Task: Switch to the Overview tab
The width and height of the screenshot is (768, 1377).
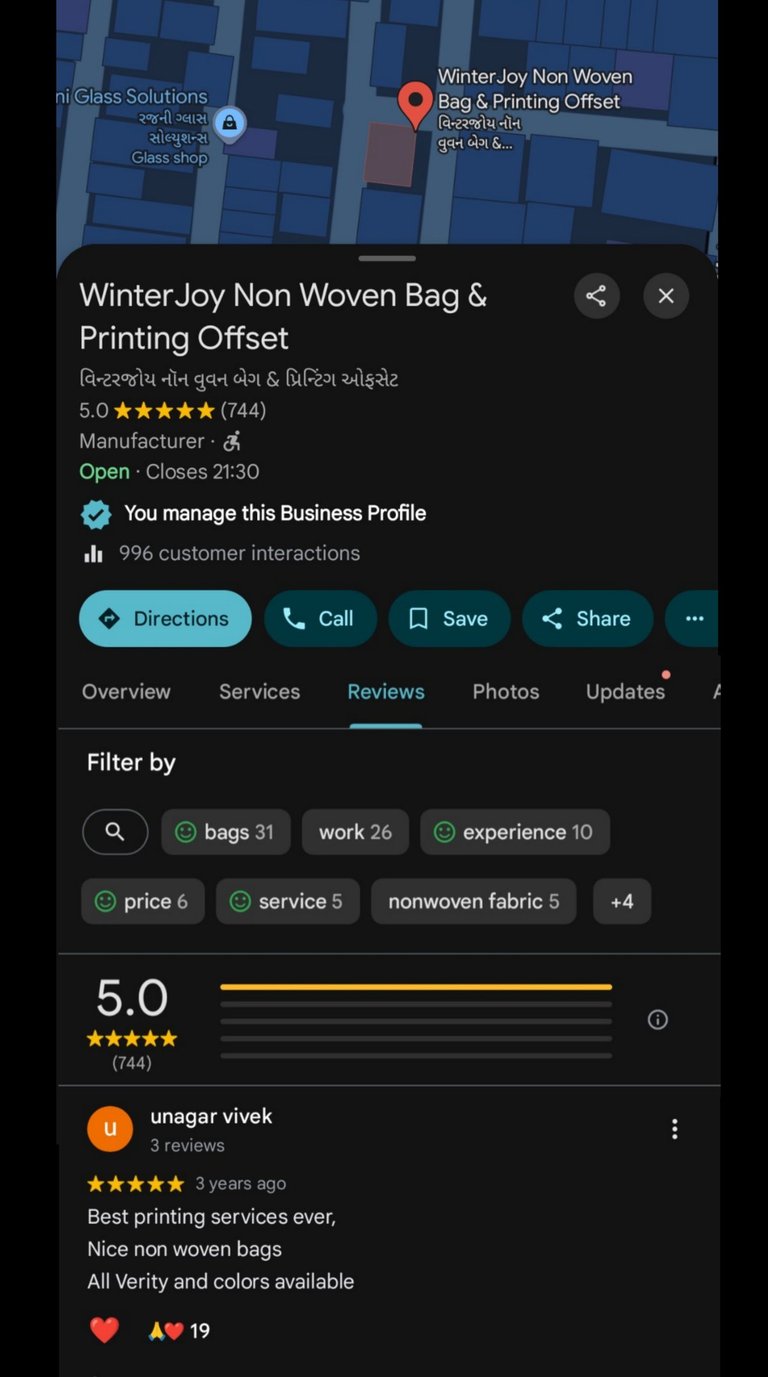Action: tap(126, 691)
